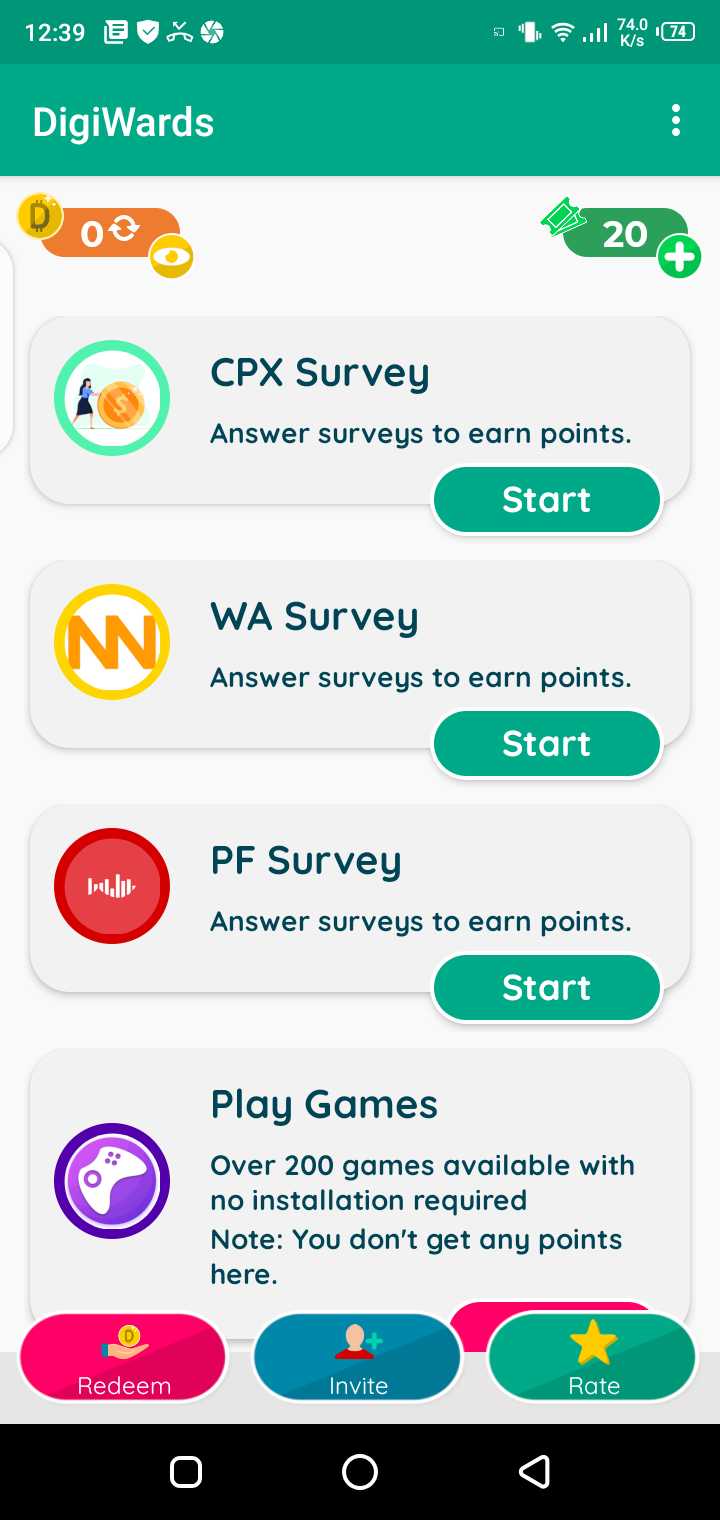Start the PF Survey

[x=546, y=988]
